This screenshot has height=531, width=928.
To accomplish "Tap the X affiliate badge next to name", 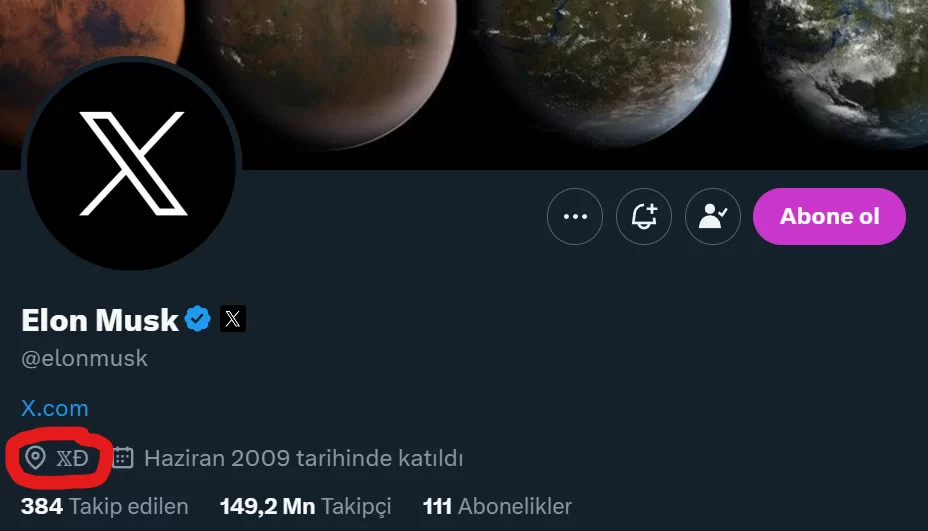I will coord(232,319).
